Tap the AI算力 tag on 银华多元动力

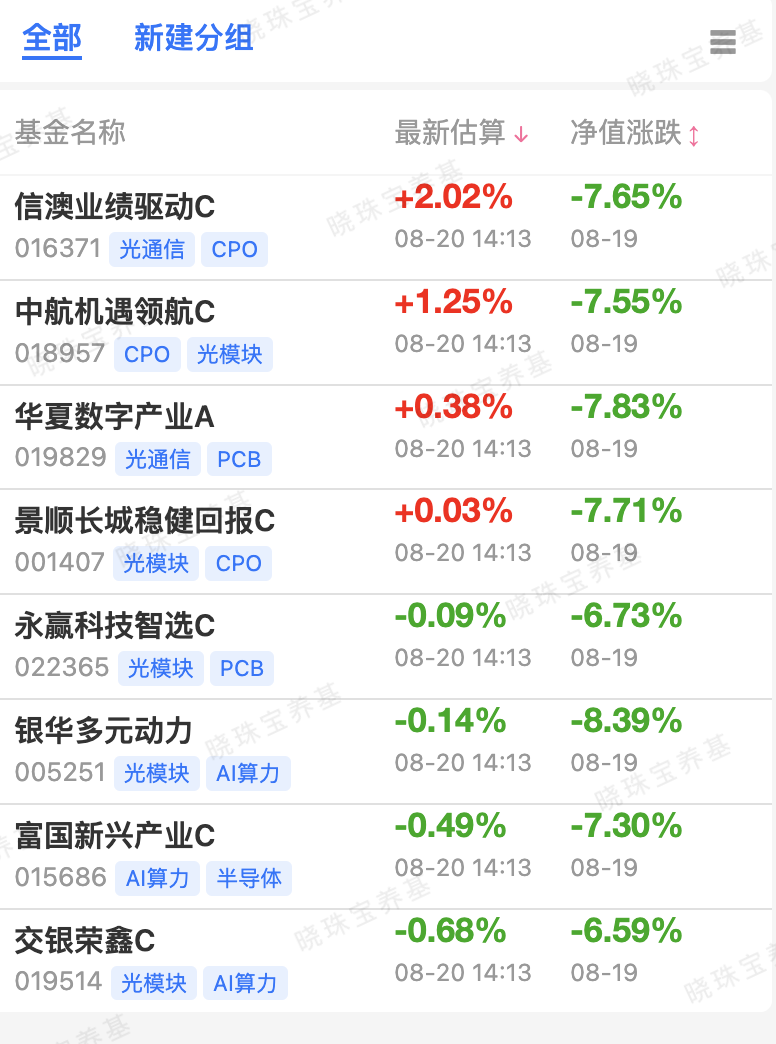[x=248, y=773]
